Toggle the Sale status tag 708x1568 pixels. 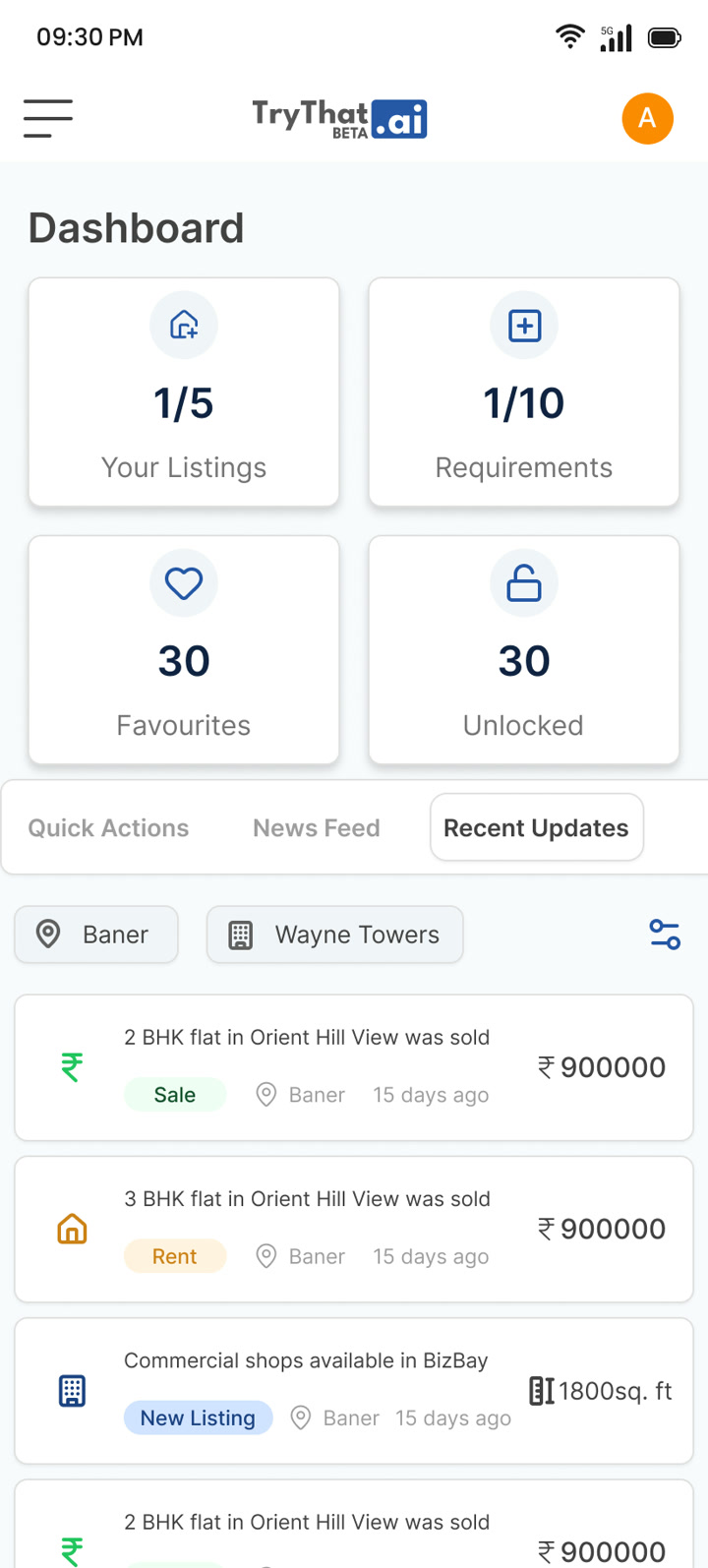click(x=175, y=1094)
